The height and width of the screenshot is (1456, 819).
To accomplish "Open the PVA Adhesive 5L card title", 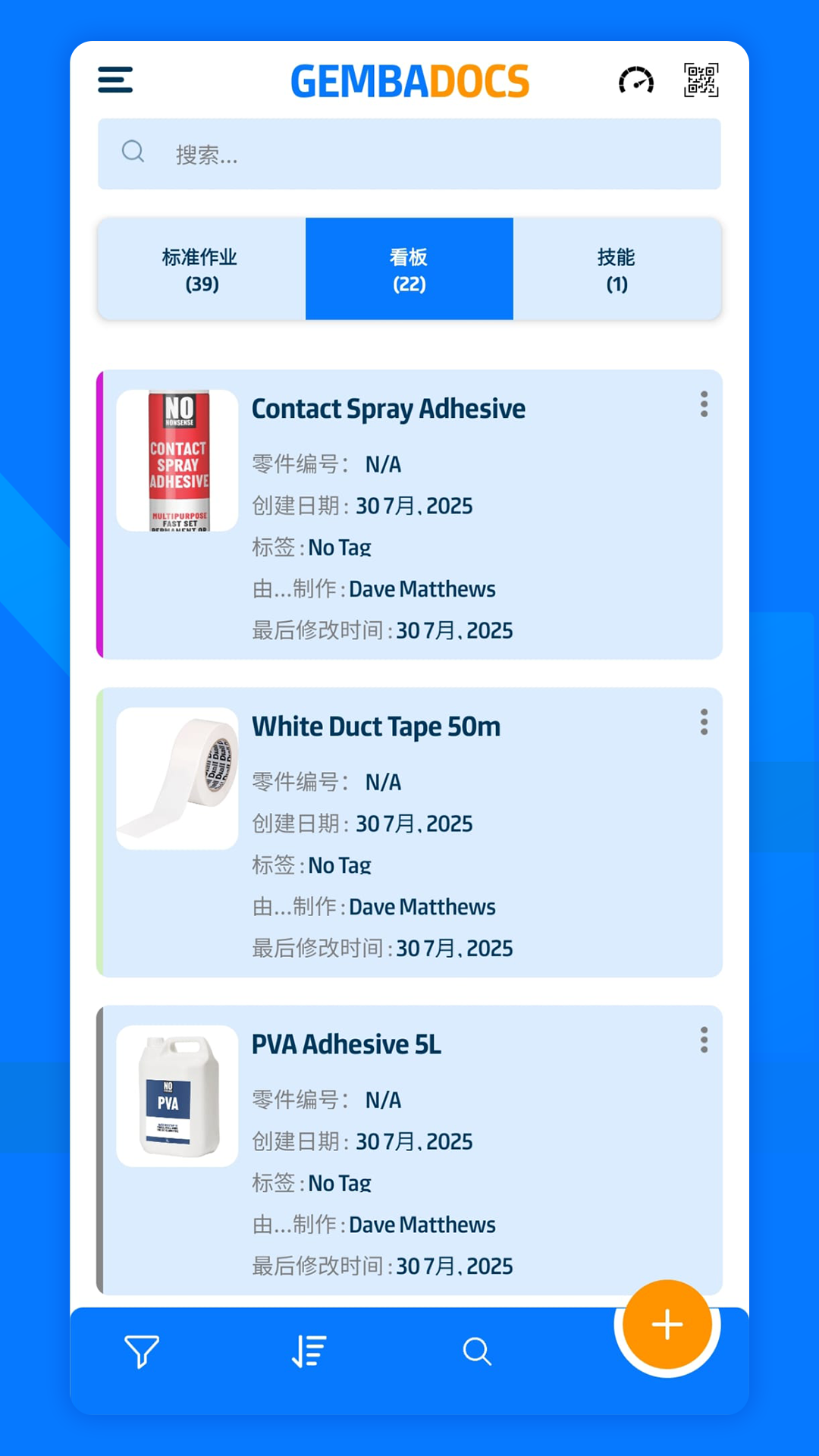I will point(346,1044).
